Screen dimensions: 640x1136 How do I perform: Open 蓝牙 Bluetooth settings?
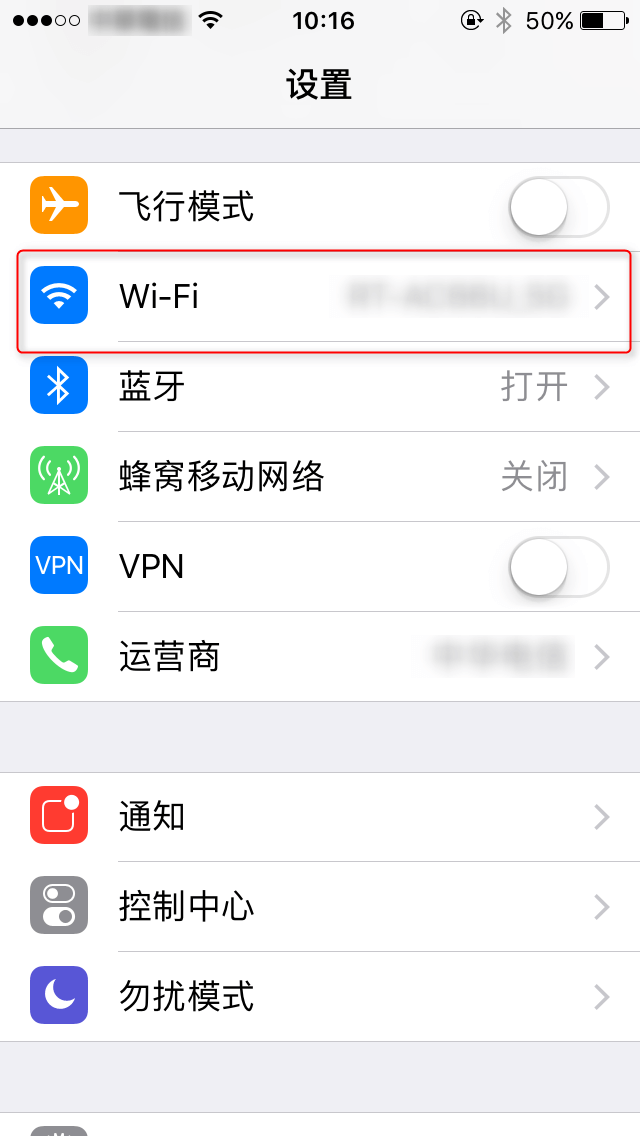click(x=320, y=386)
